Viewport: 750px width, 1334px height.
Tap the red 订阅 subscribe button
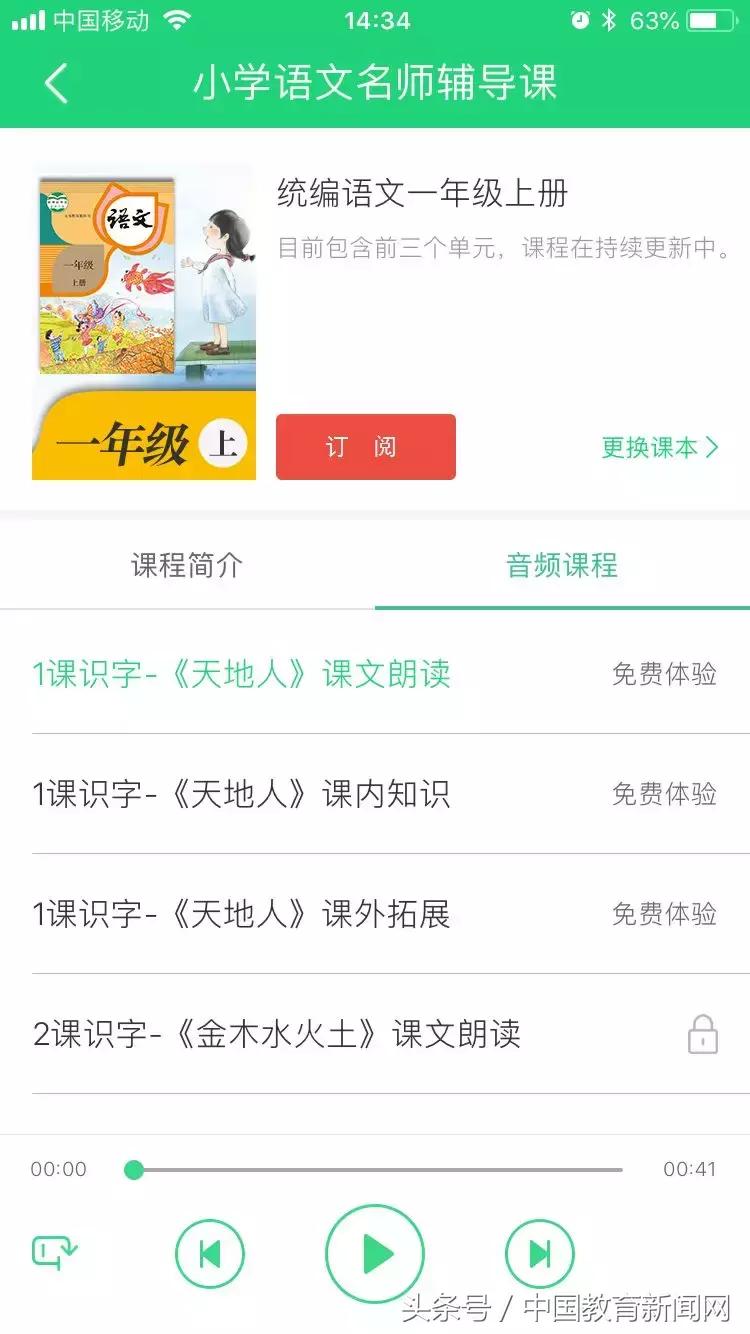coord(365,447)
